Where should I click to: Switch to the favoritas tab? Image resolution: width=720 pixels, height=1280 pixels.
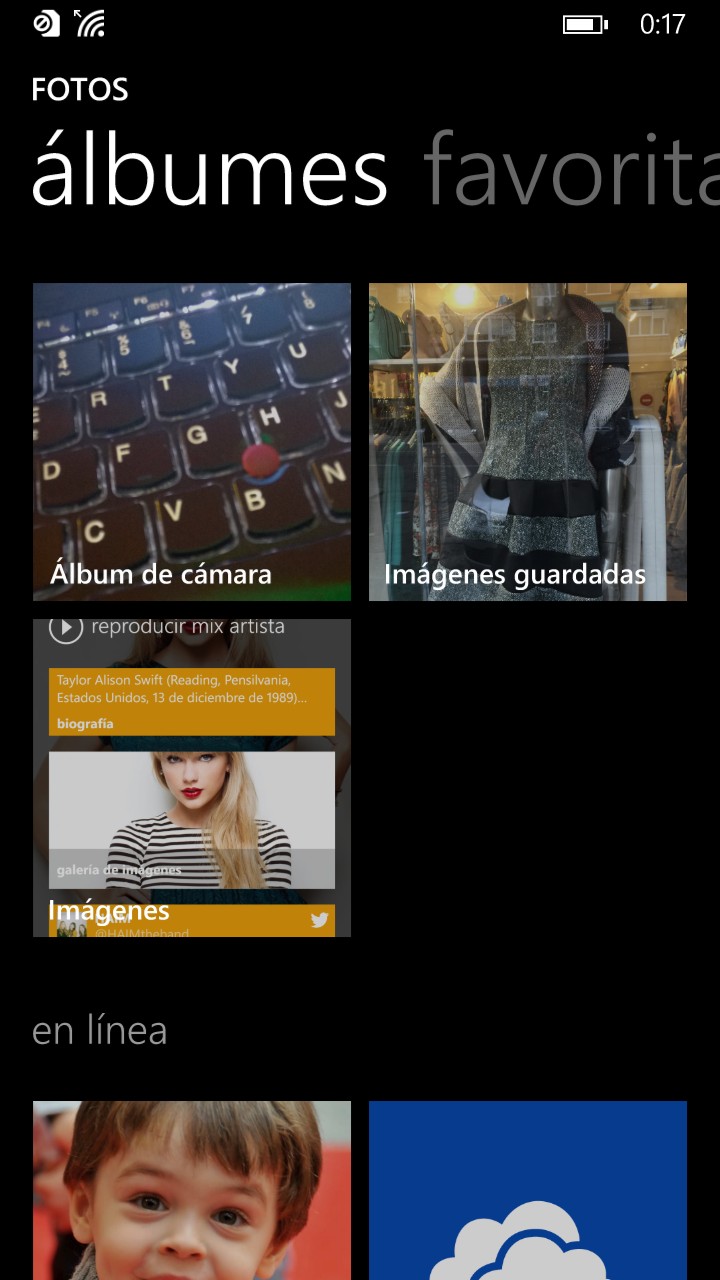pos(570,172)
